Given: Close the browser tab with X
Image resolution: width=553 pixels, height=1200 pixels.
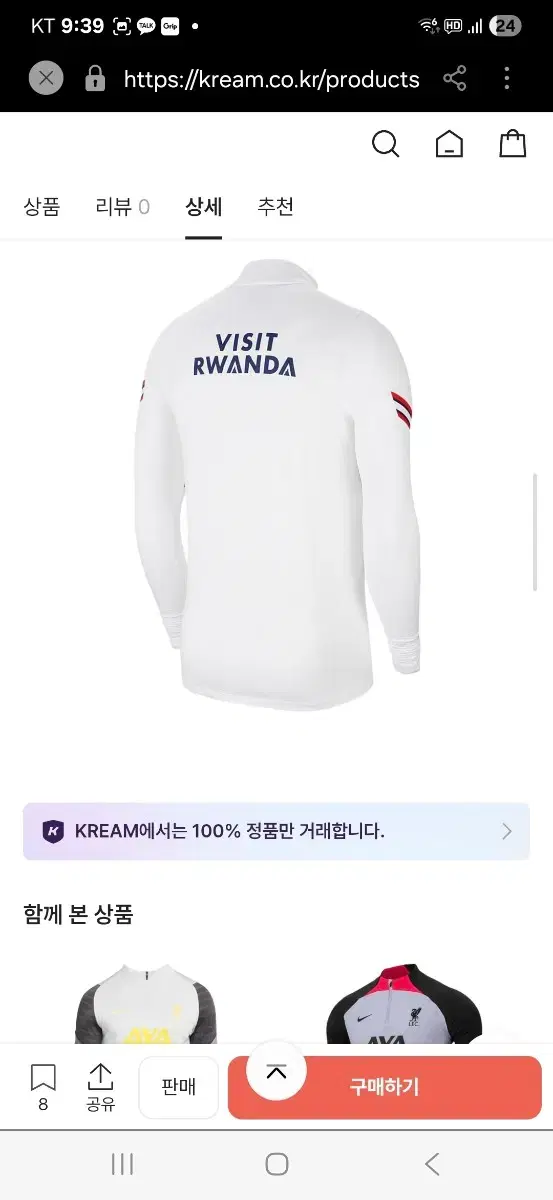Looking at the screenshot, I should tap(46, 78).
